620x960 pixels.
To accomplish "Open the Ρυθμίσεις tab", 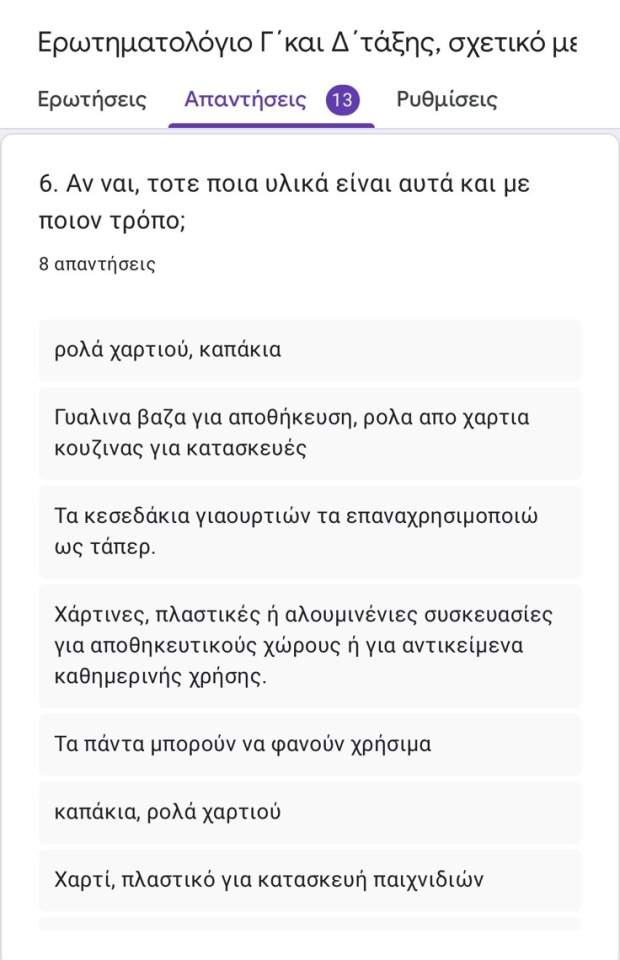I will (446, 100).
